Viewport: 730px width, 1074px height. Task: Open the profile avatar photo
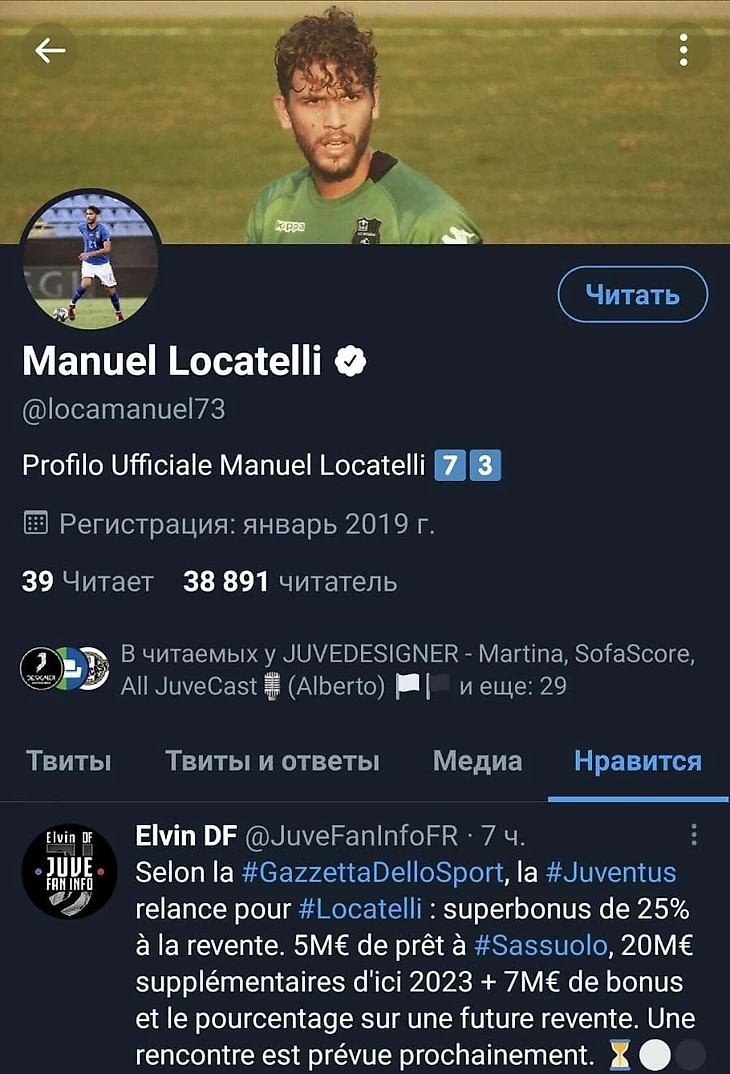pyautogui.click(x=90, y=260)
